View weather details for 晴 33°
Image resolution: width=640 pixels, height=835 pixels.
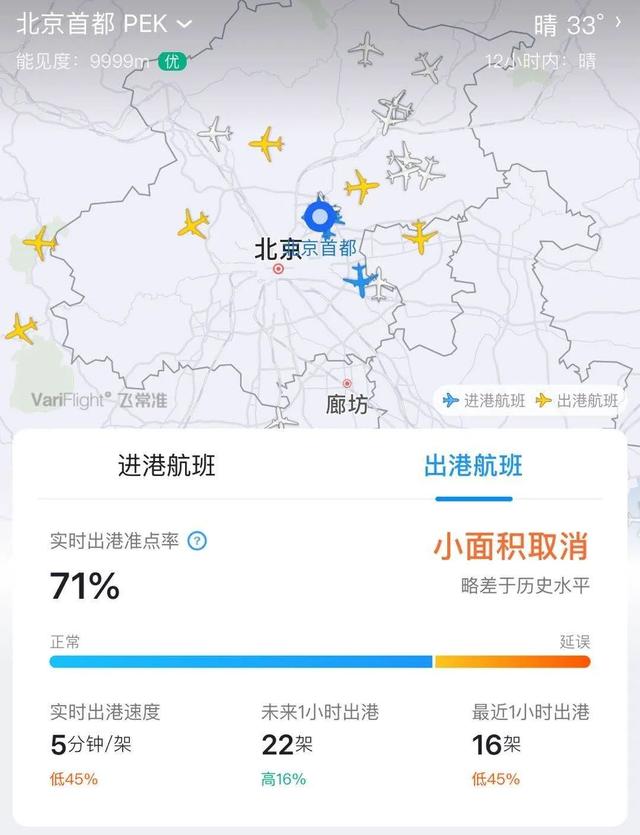[570, 25]
